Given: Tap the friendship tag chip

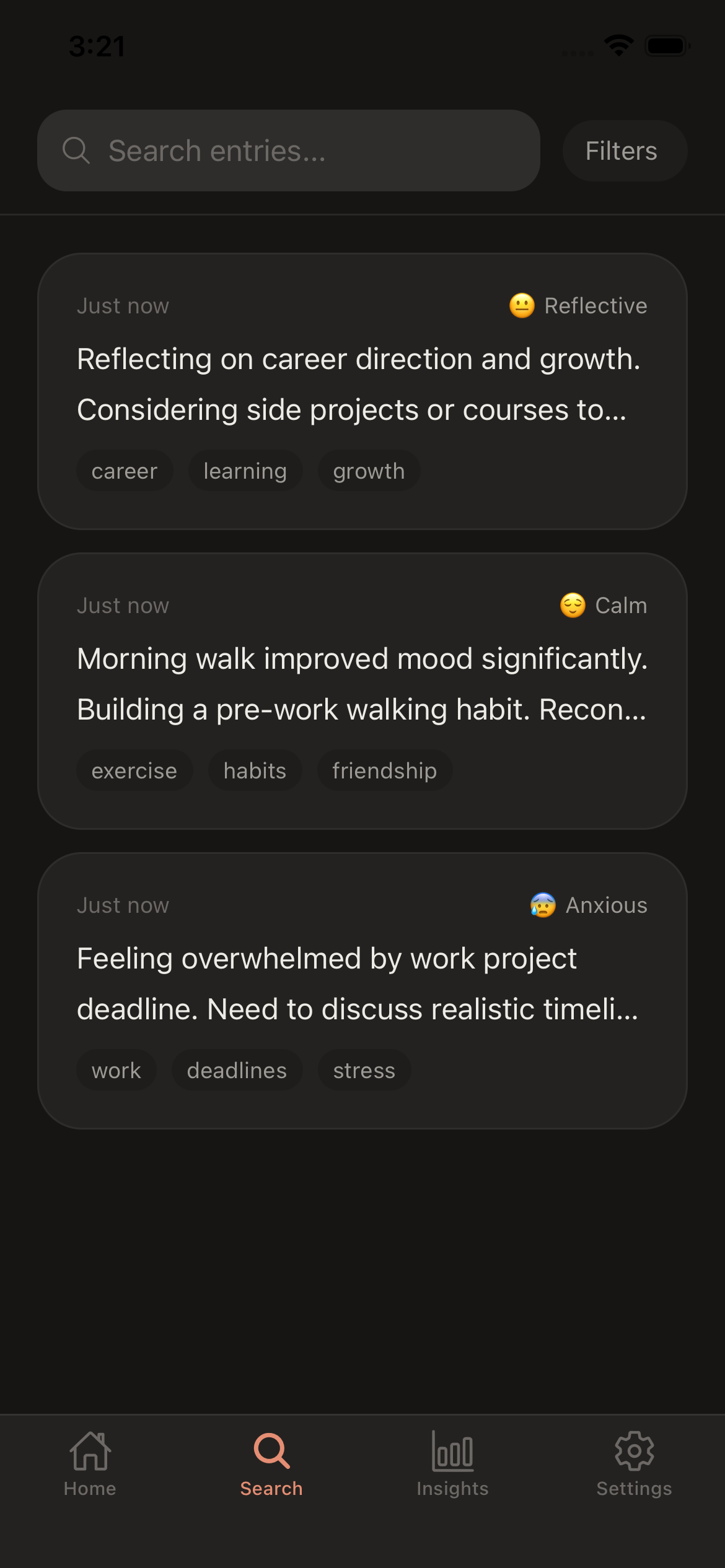Looking at the screenshot, I should 384,770.
